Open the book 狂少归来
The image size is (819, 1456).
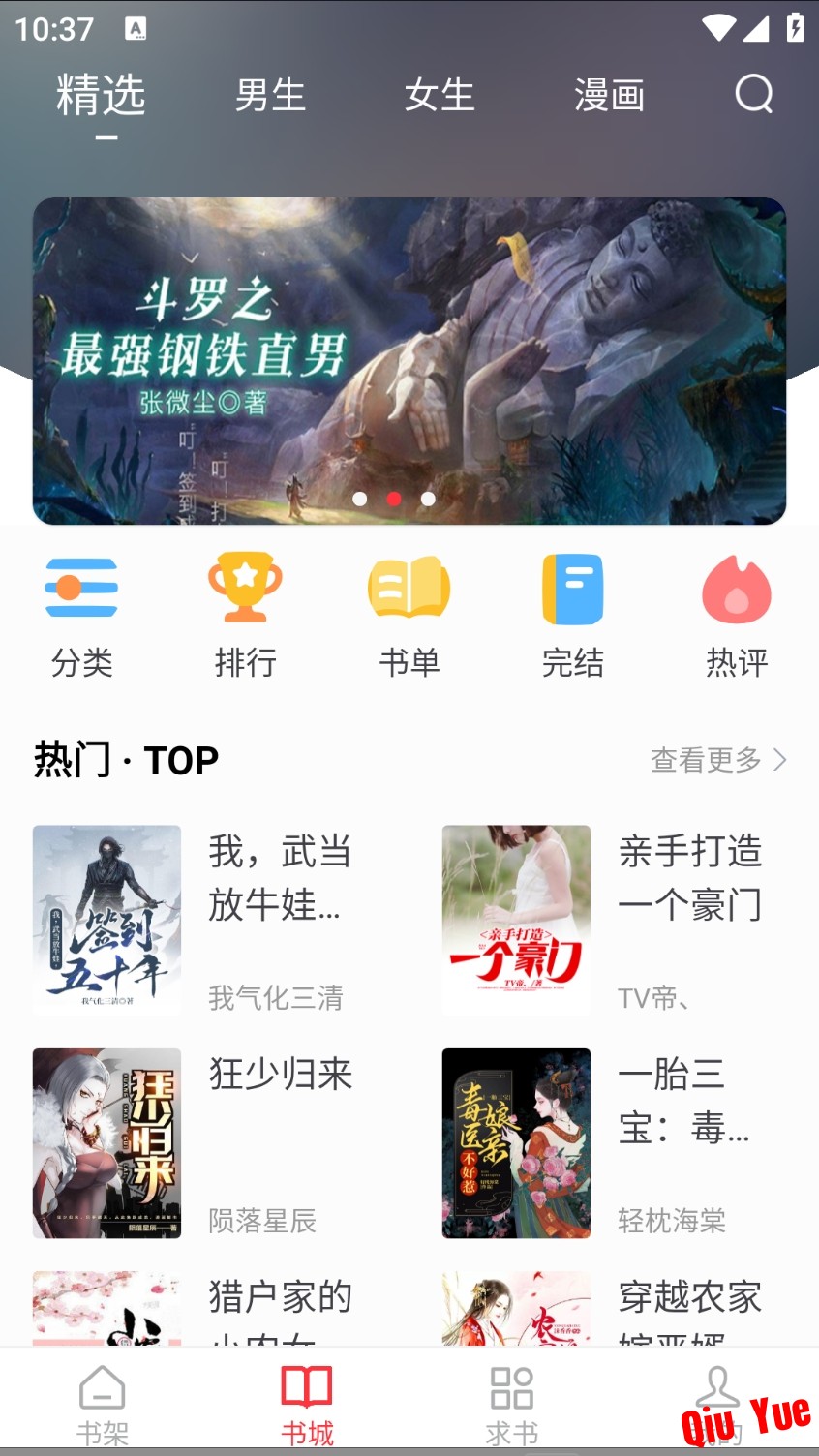[106, 1142]
